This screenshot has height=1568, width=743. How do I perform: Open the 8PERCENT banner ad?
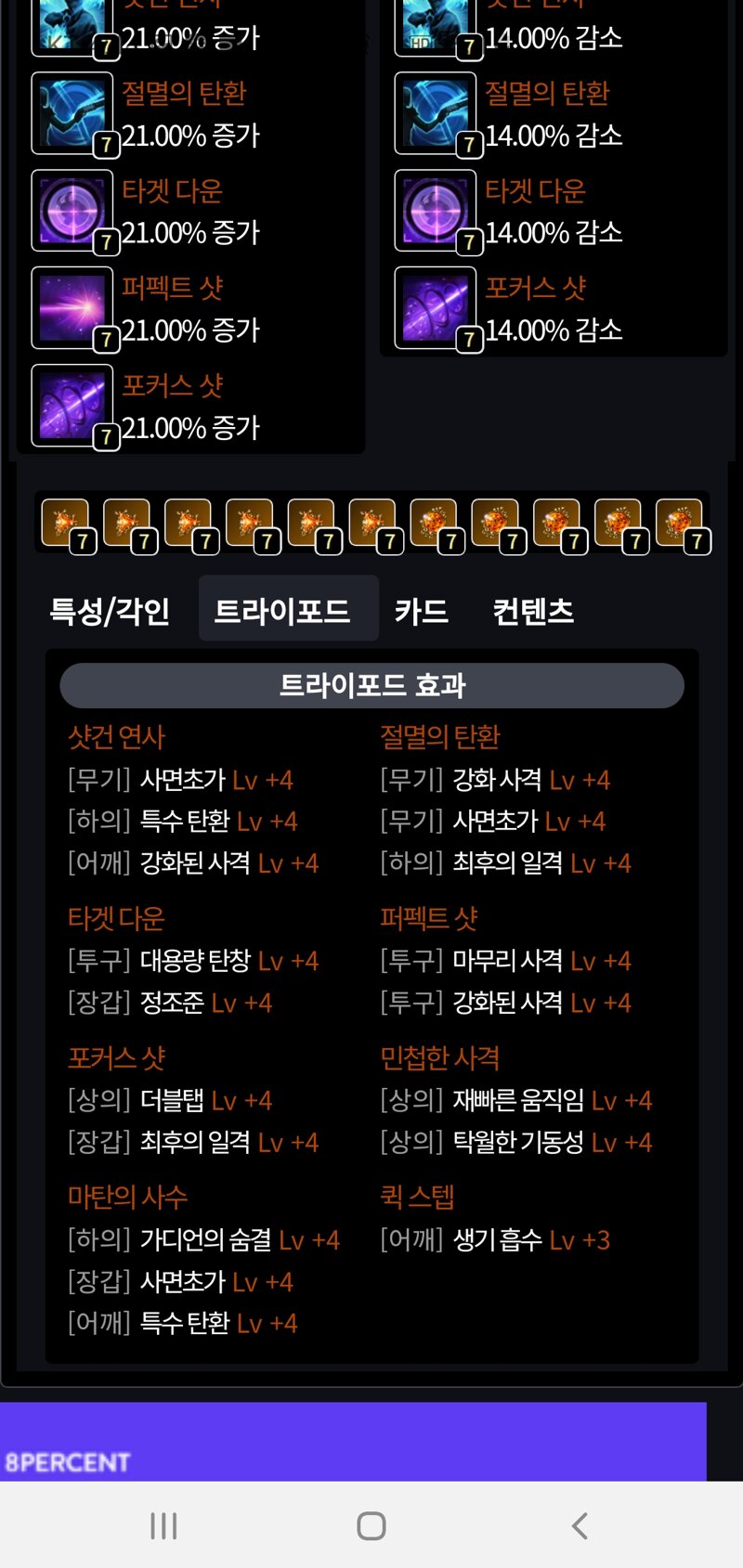[353, 1441]
